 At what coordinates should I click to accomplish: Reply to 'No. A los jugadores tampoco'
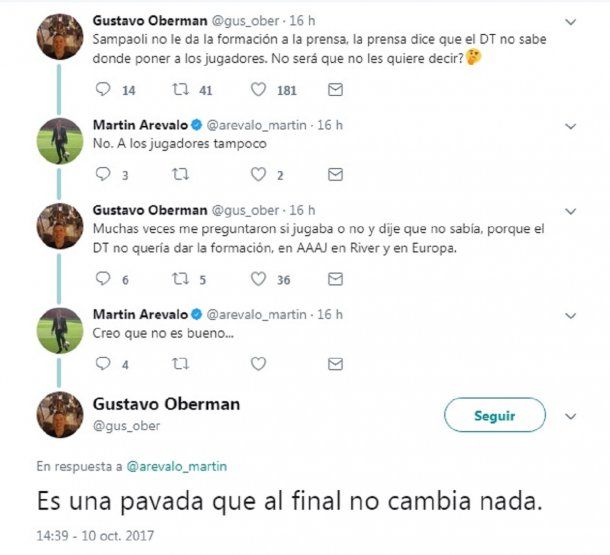(102, 175)
